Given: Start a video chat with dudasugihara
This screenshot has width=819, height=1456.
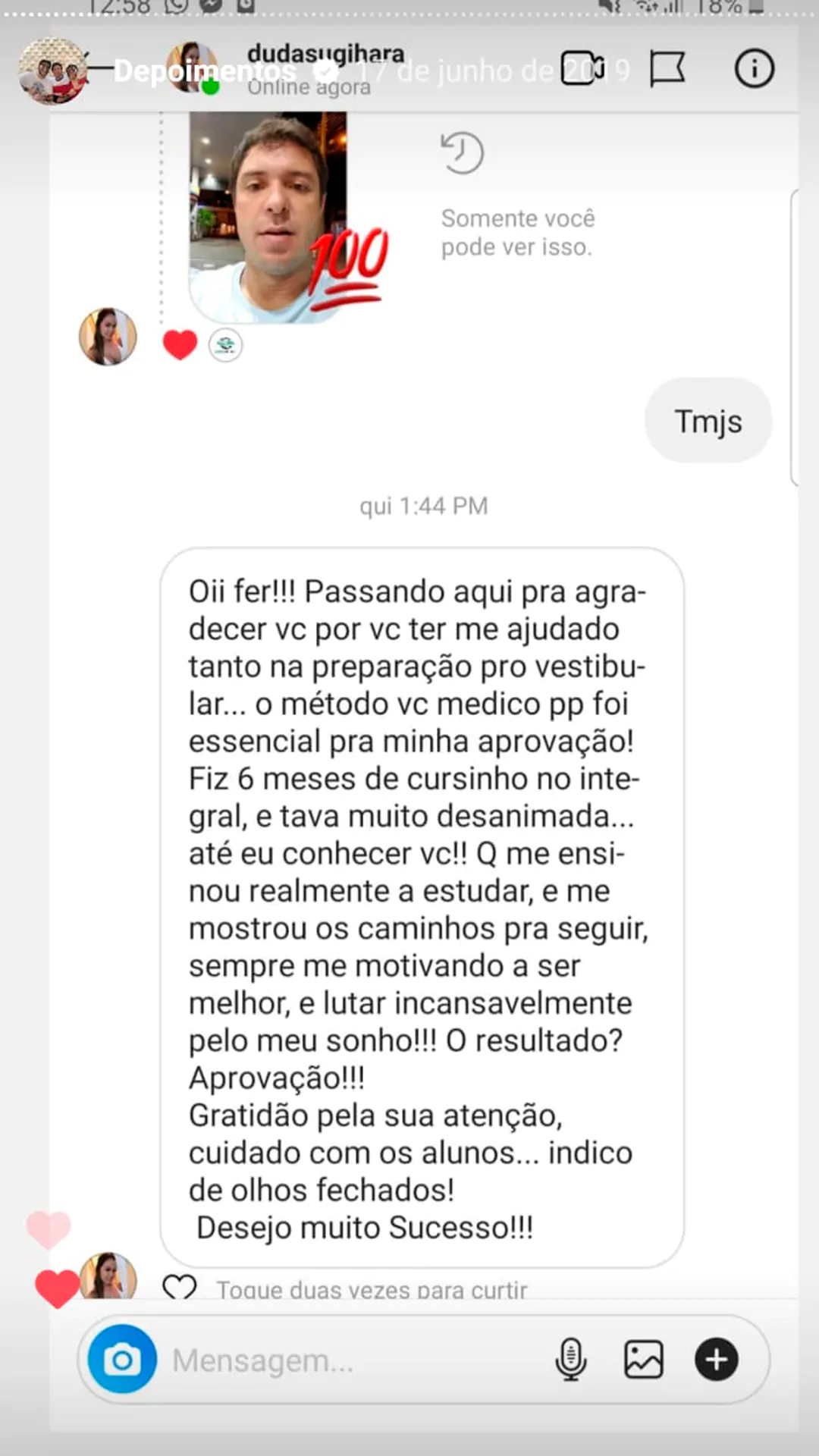Looking at the screenshot, I should coord(582,69).
